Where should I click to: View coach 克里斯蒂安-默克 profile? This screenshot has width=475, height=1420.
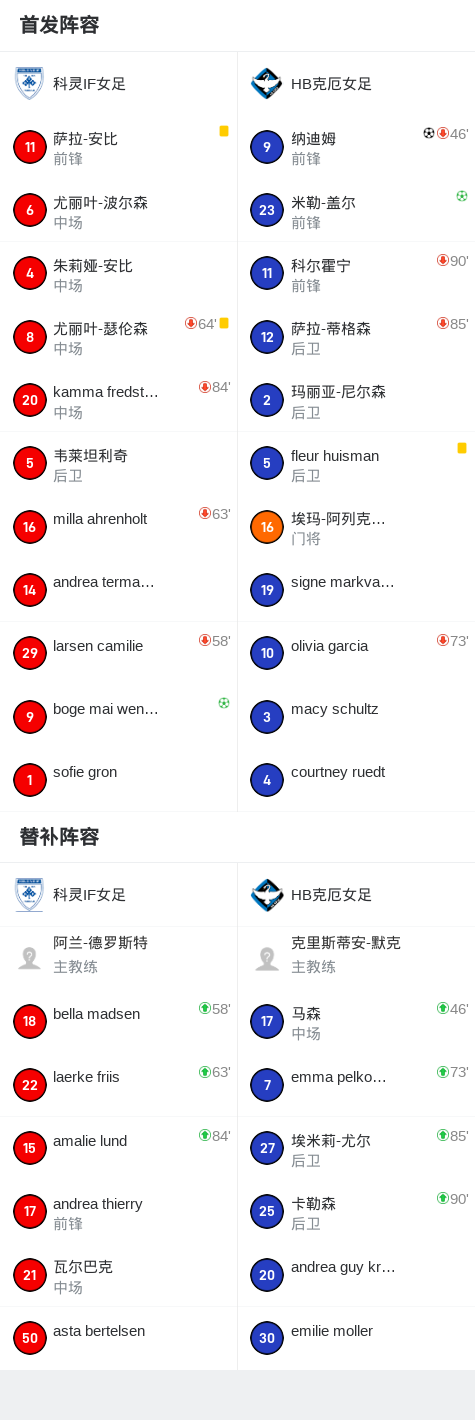[356, 958]
